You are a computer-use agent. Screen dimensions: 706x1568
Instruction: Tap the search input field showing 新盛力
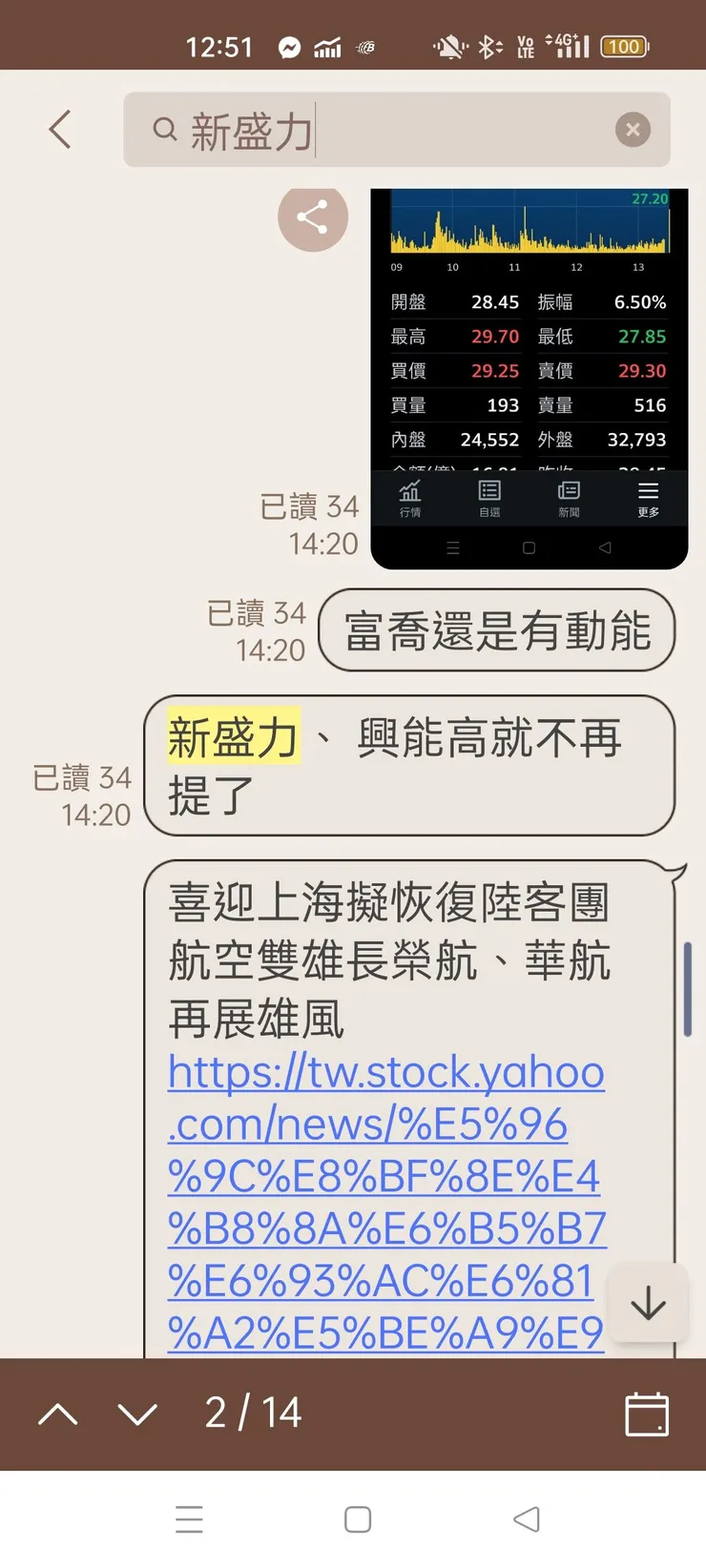tap(286, 131)
